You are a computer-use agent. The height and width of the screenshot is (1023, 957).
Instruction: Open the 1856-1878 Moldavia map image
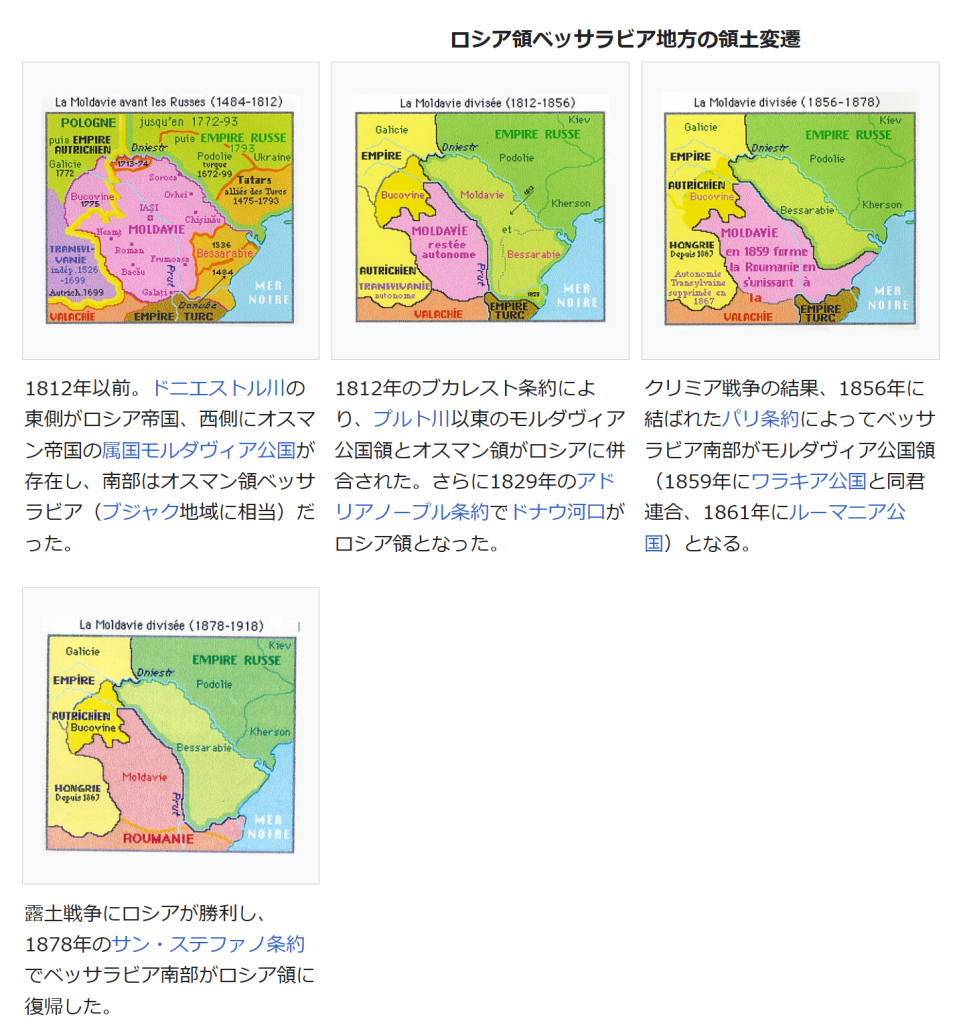tap(789, 210)
